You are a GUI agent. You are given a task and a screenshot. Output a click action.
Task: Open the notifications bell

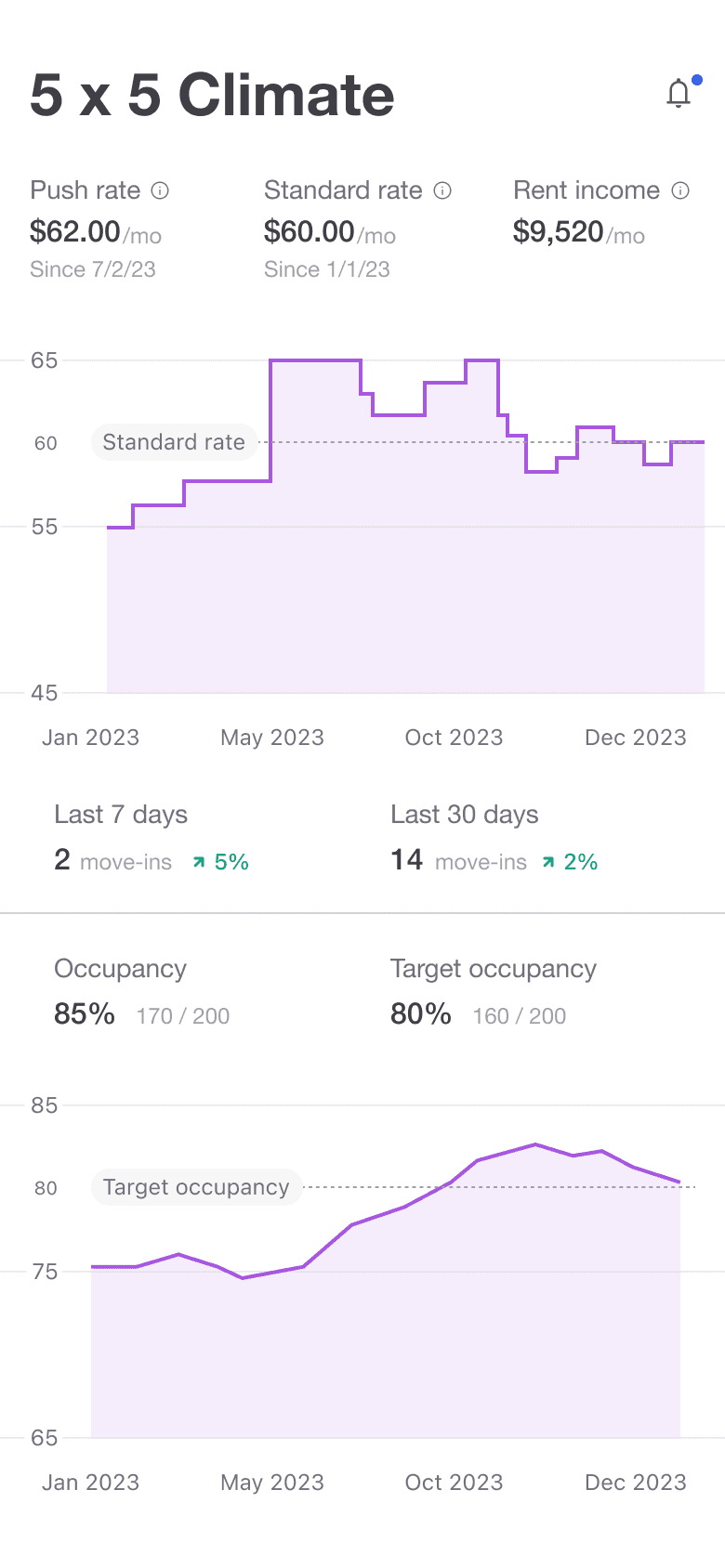(x=679, y=94)
